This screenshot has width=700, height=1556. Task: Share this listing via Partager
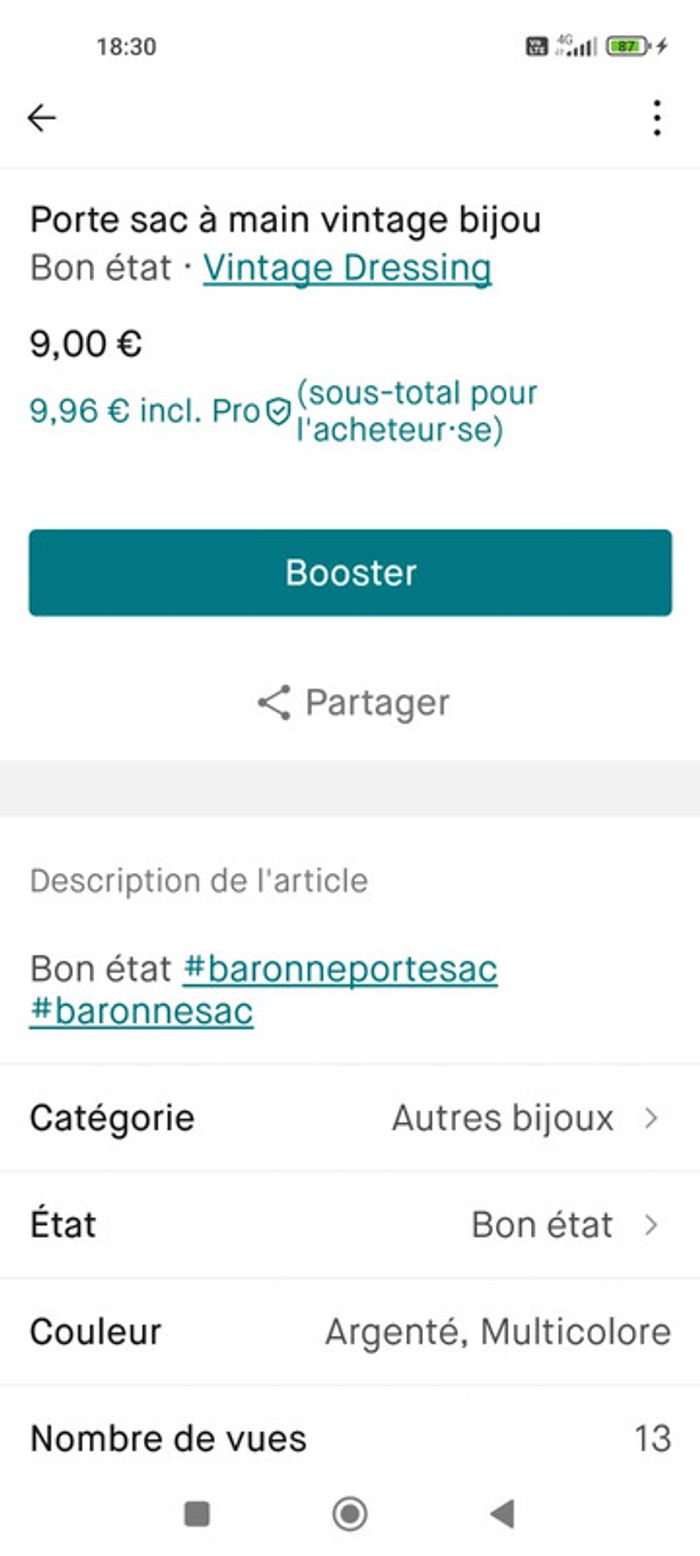click(352, 703)
